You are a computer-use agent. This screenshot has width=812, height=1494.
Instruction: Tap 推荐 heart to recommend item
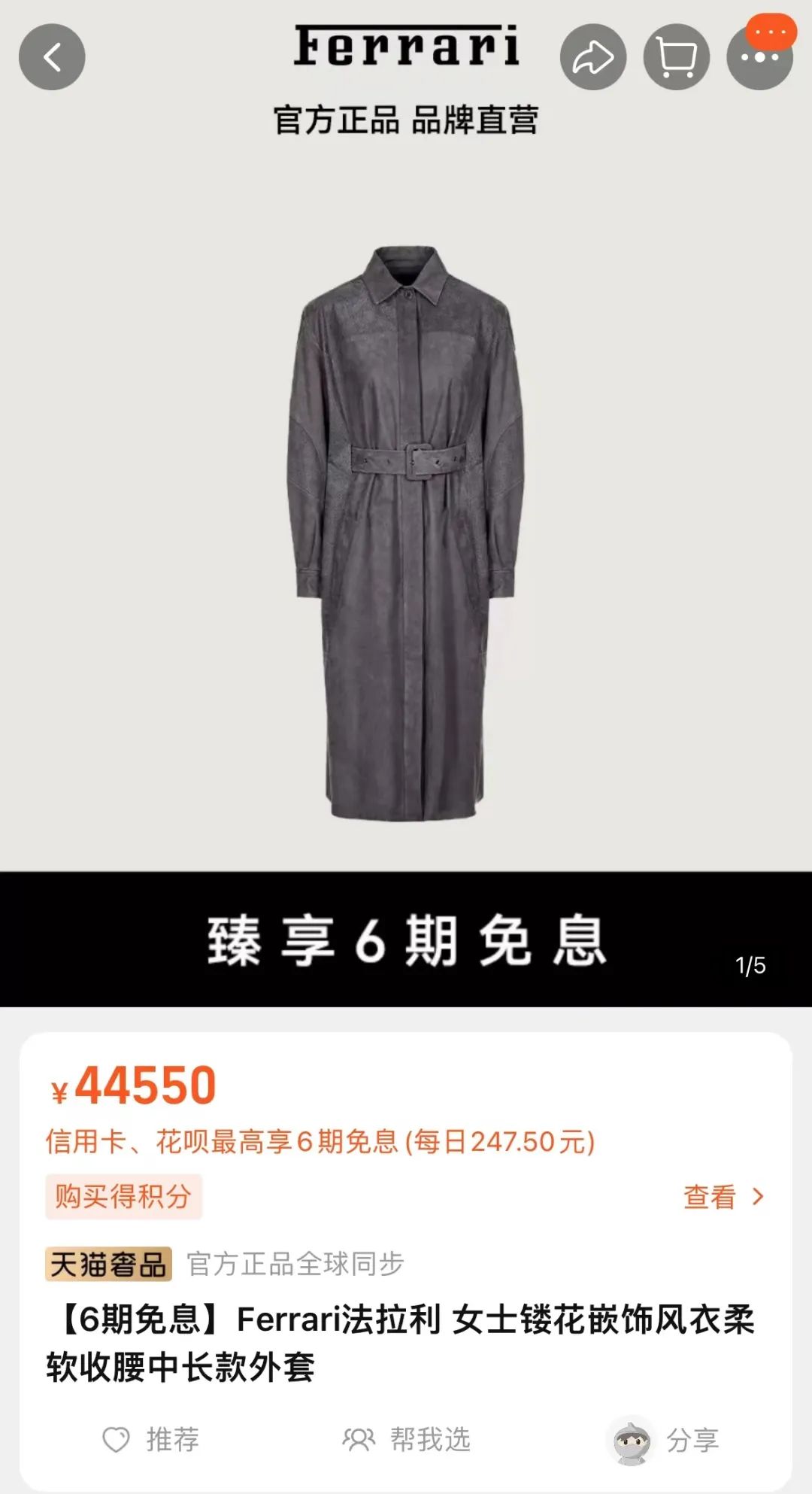150,1440
